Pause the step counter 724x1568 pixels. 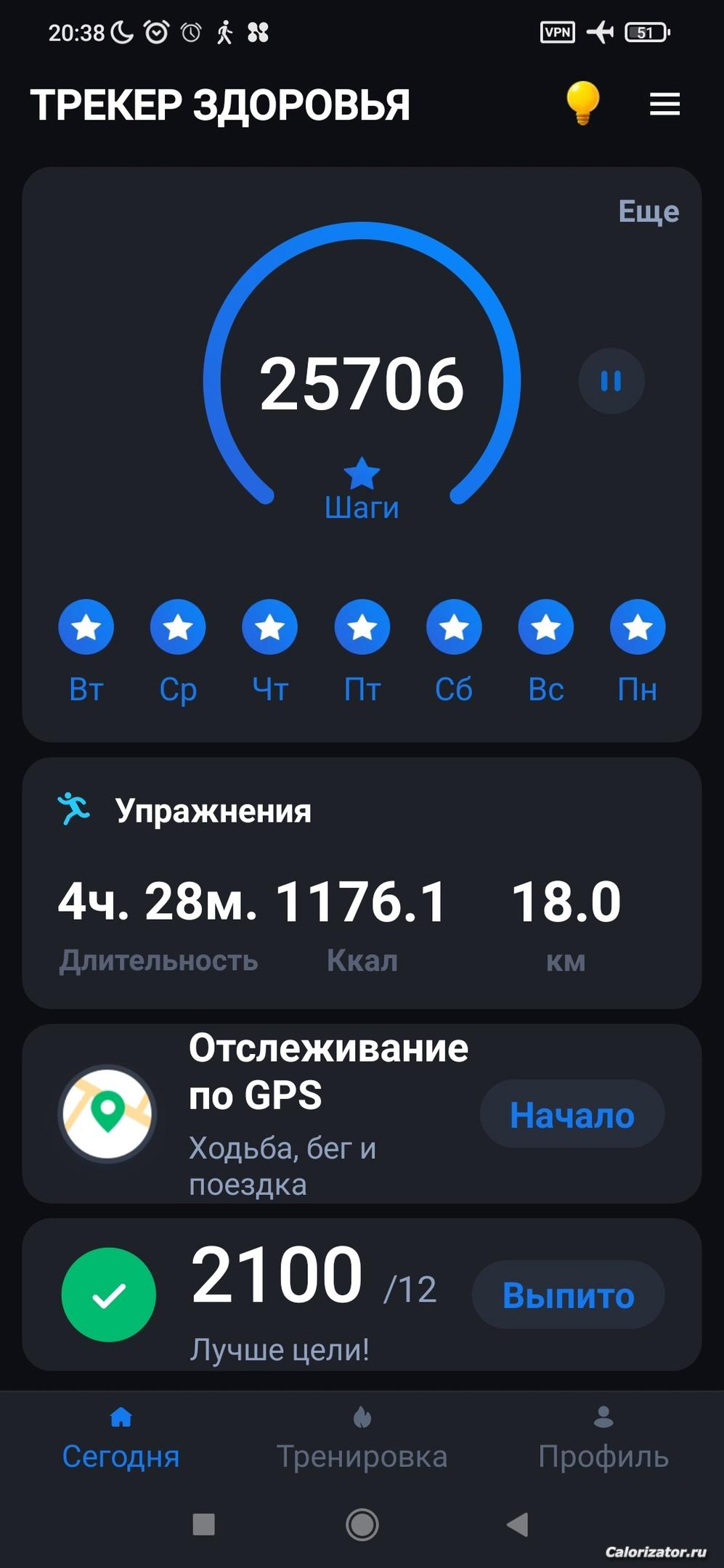coord(611,381)
